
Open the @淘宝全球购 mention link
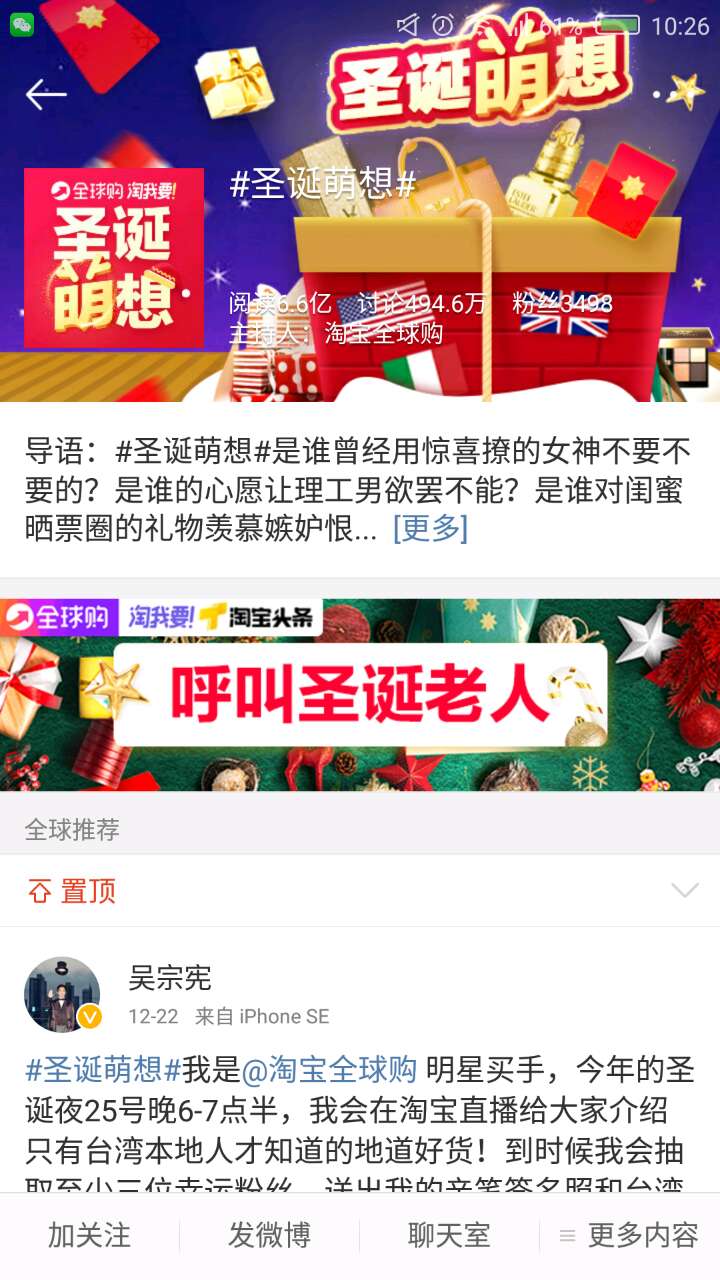[x=329, y=1069]
